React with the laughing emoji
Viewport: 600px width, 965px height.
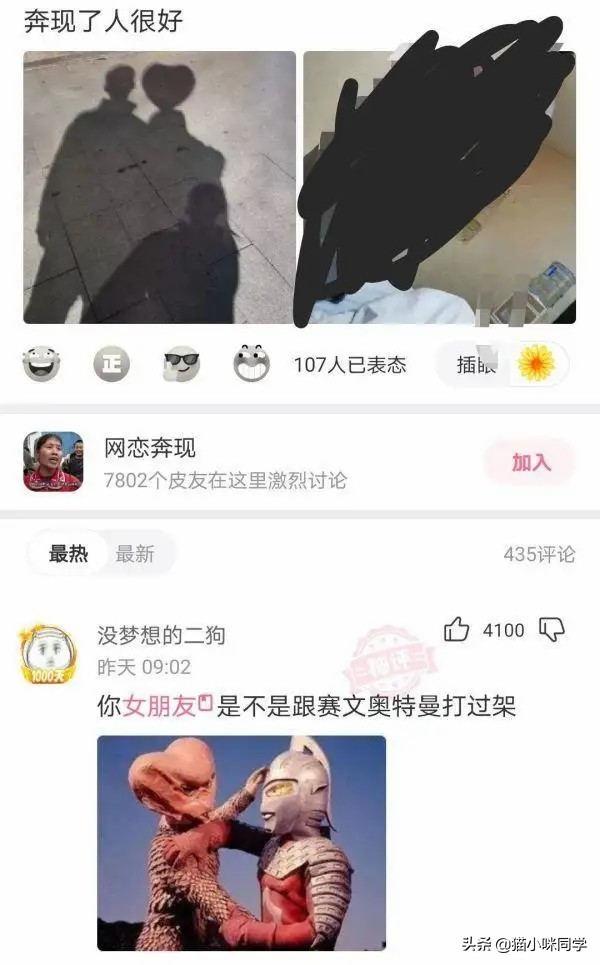[x=42, y=364]
